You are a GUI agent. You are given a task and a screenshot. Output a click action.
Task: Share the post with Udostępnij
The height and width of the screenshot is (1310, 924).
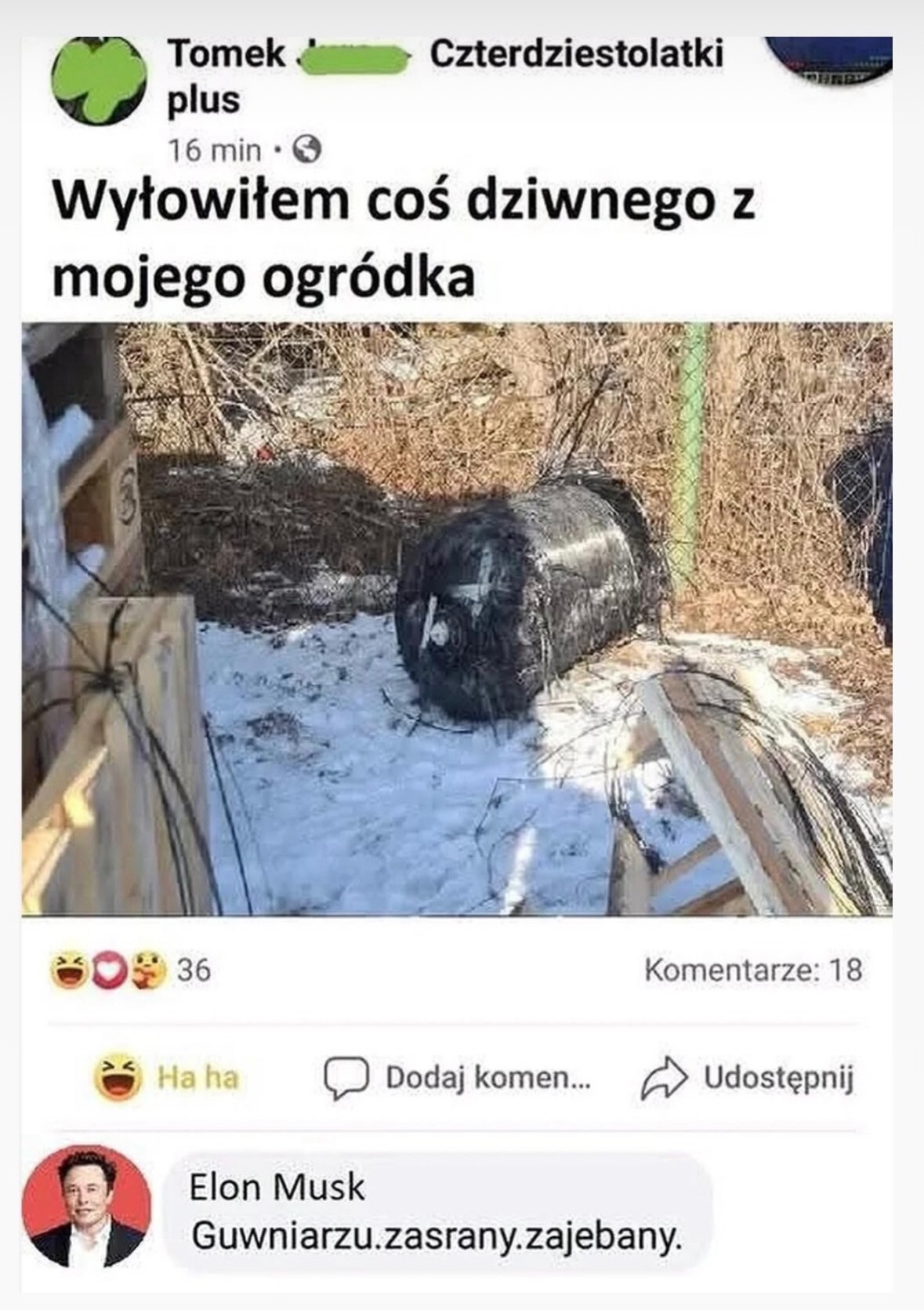[747, 1078]
